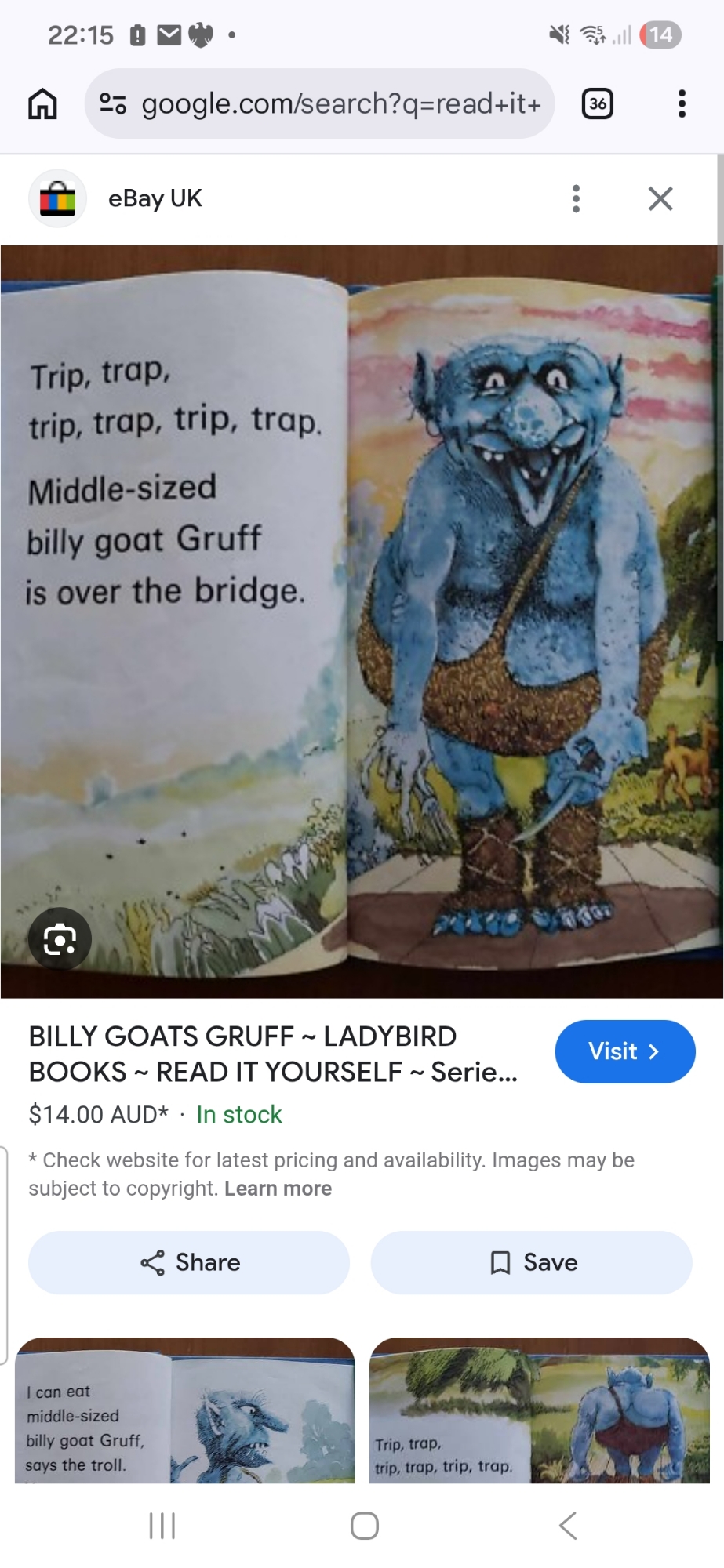Share this image result

(x=189, y=1262)
